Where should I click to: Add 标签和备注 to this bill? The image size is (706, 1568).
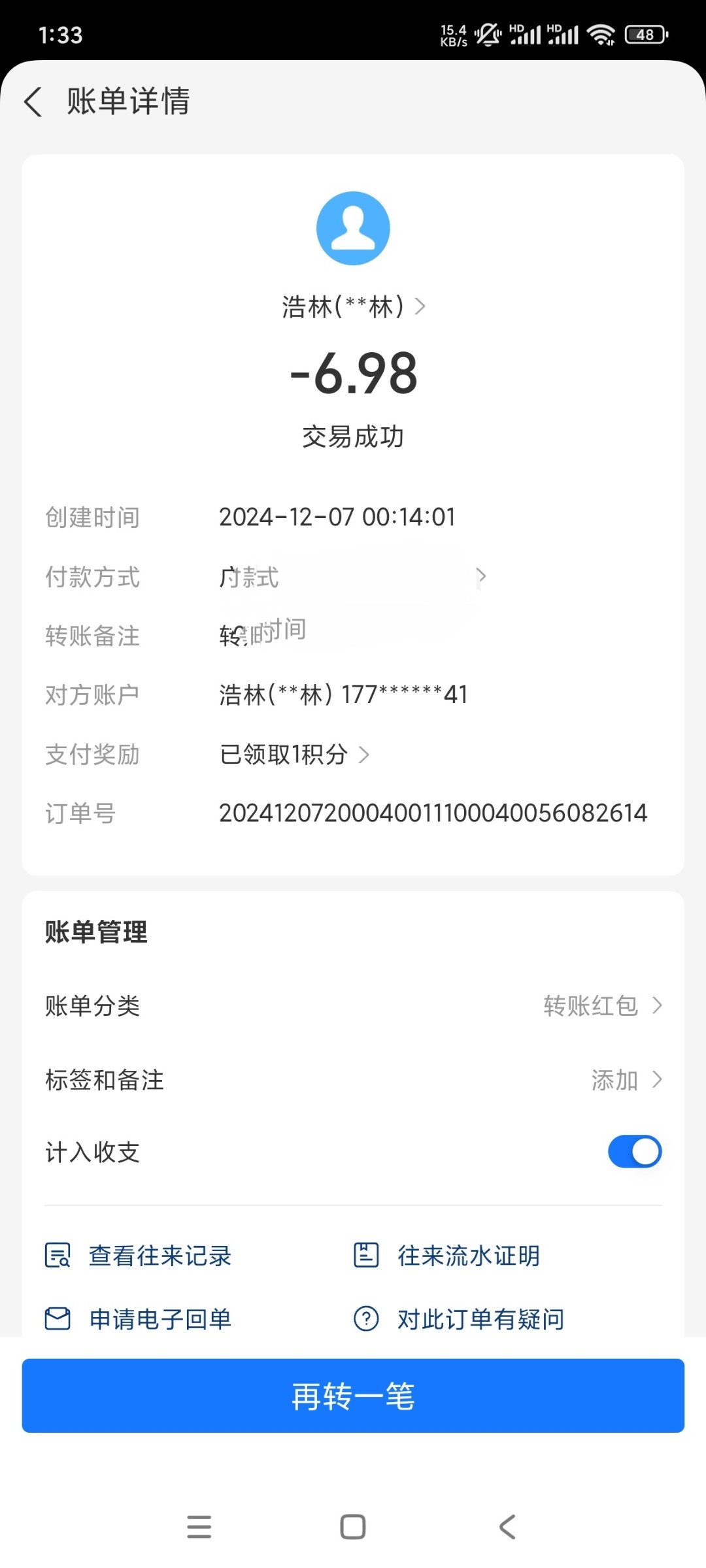[624, 1080]
